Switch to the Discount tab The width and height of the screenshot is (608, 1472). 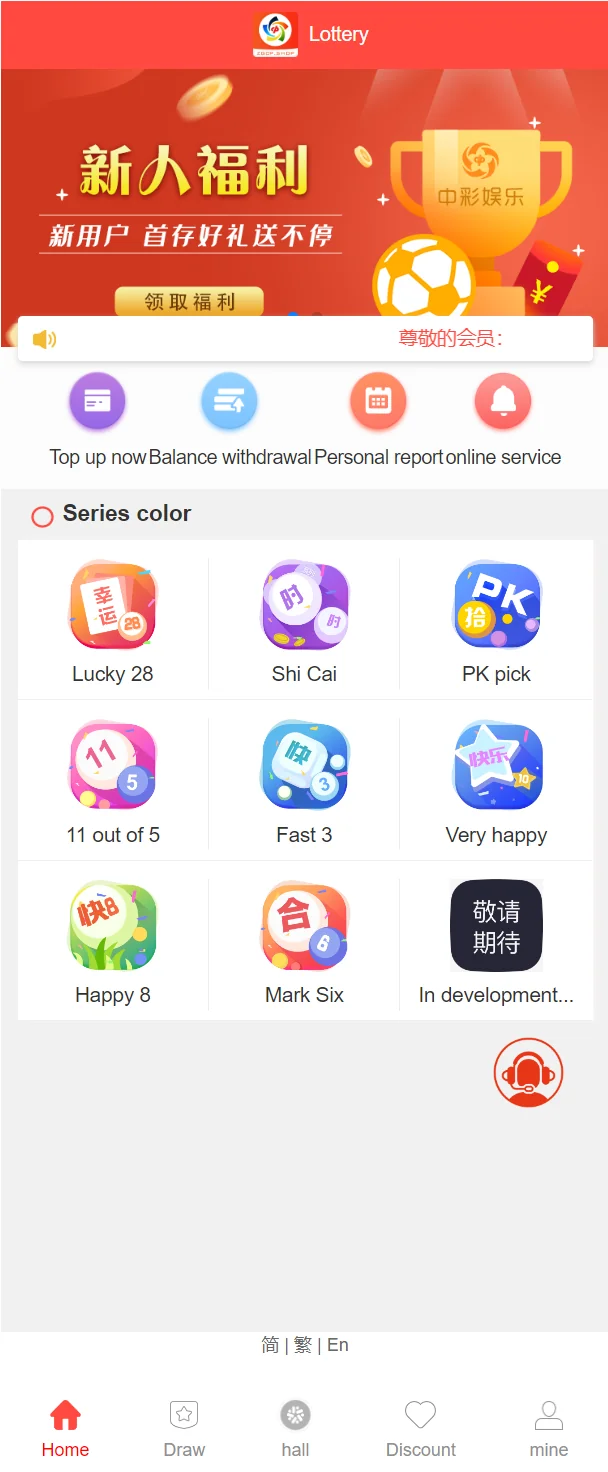point(421,1428)
